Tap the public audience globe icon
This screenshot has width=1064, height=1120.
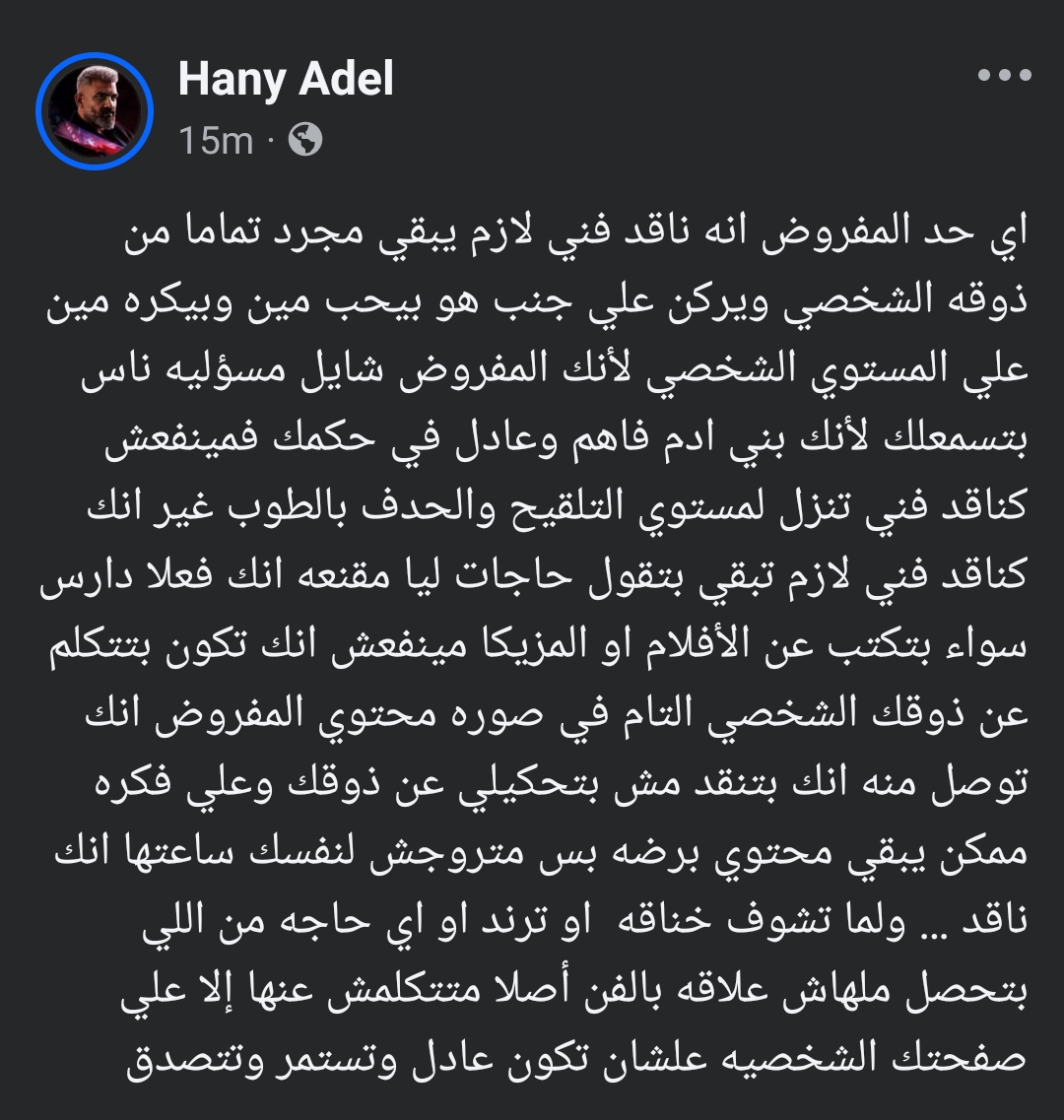point(305,141)
